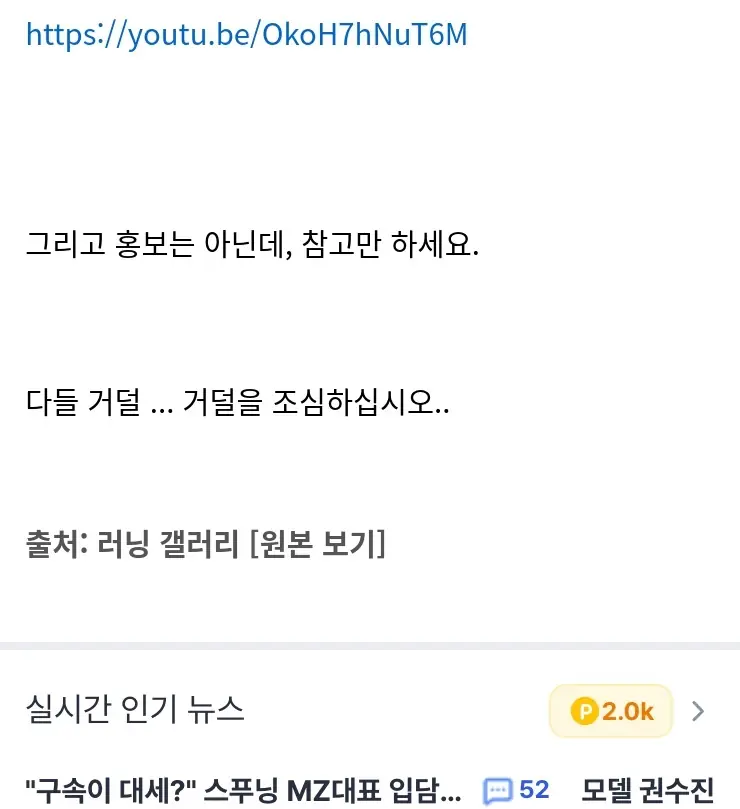Open the youtu.be video link
This screenshot has width=740, height=809.
point(246,34)
